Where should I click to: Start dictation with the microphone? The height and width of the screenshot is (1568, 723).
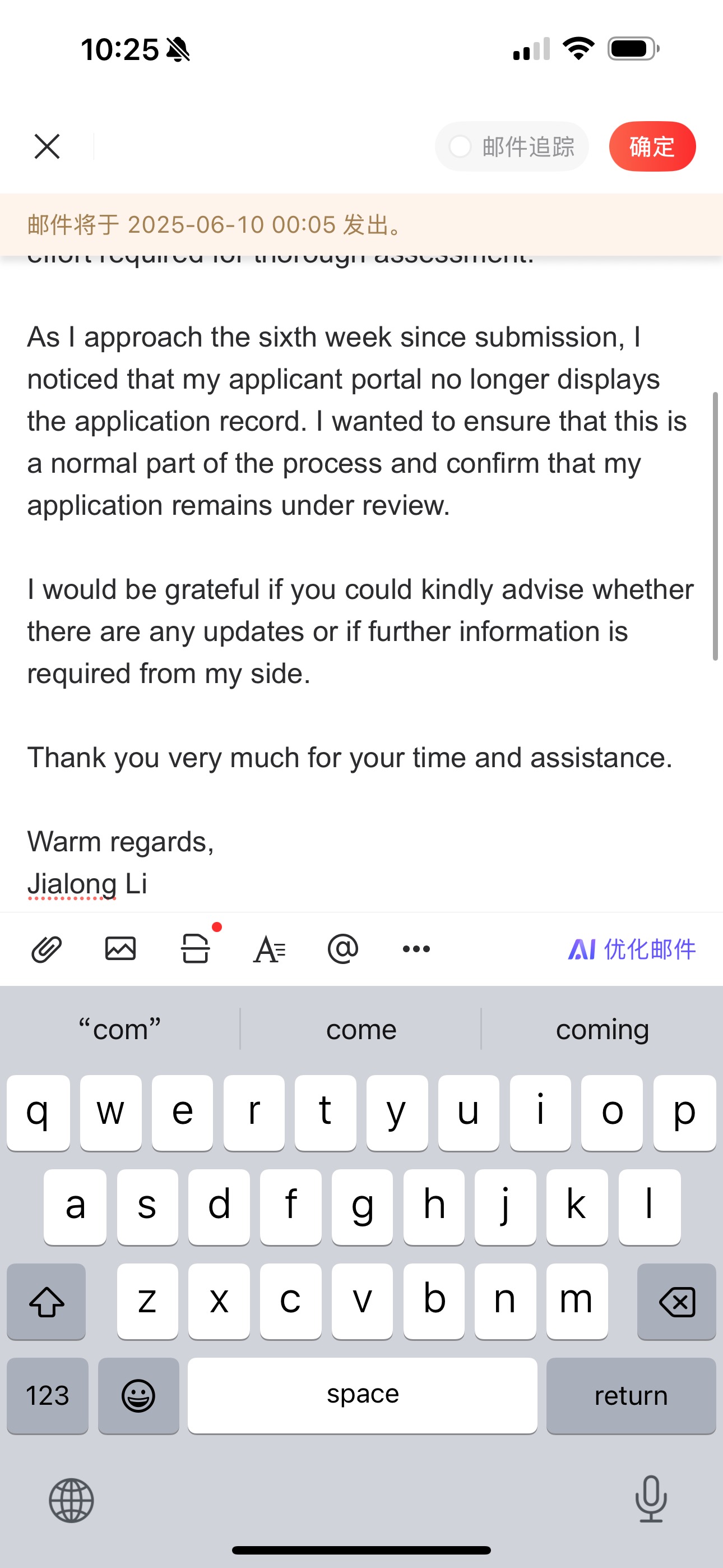651,1500
